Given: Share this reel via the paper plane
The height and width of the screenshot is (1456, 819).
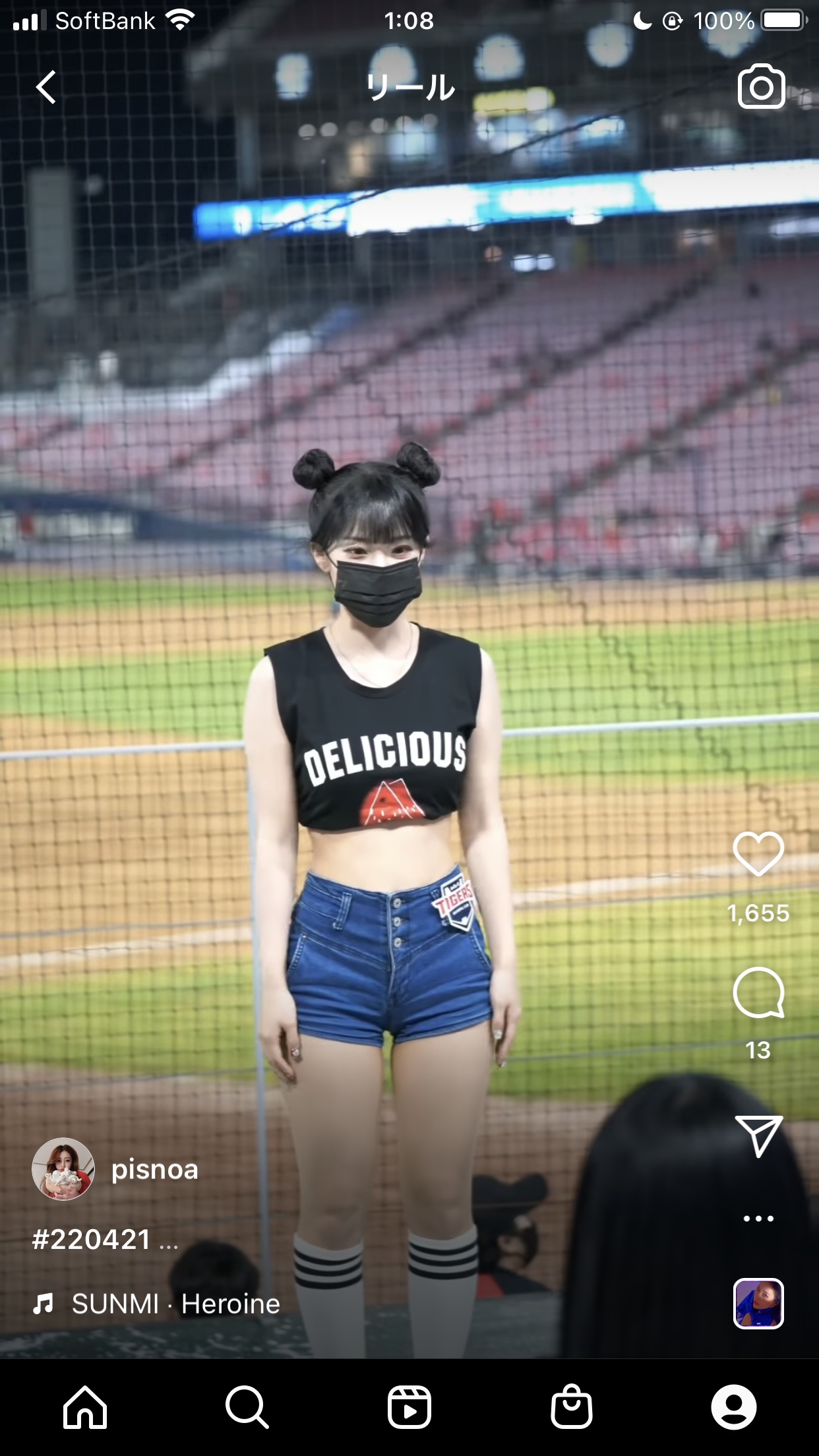Looking at the screenshot, I should point(758,1136).
